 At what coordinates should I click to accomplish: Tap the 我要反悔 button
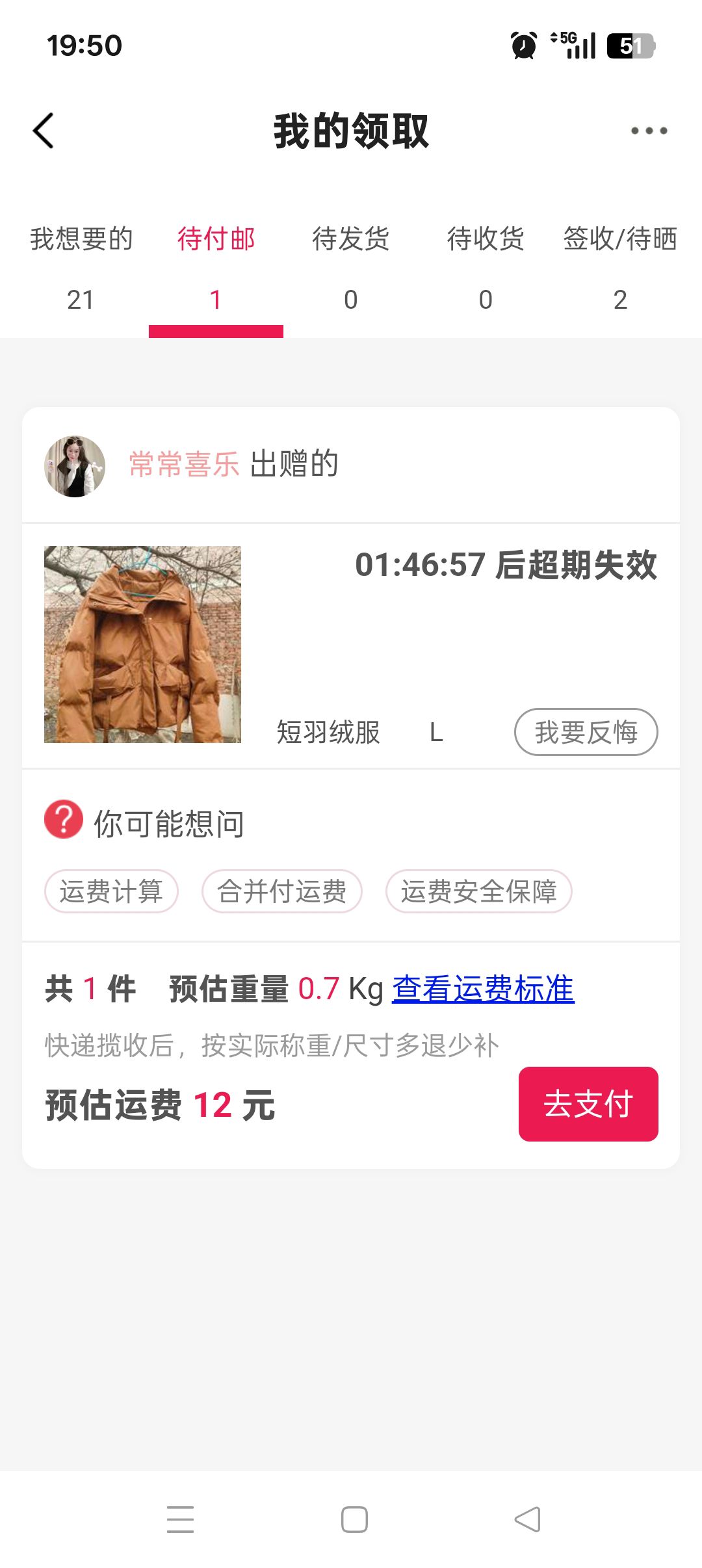tap(586, 732)
